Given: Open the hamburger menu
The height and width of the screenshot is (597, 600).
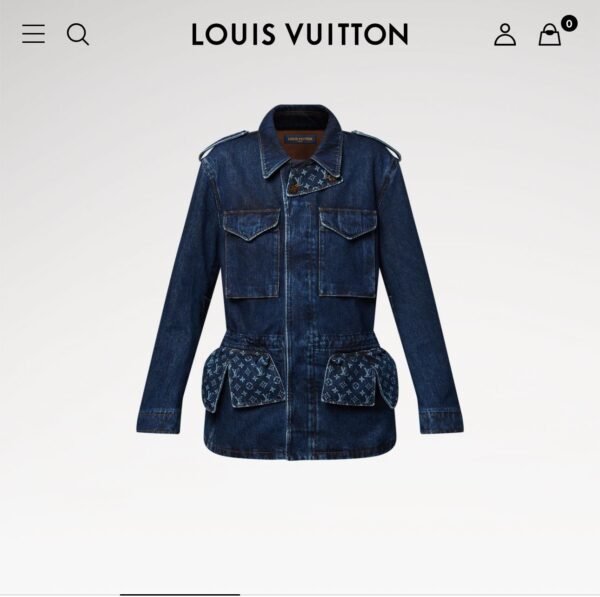Looking at the screenshot, I should coord(33,34).
